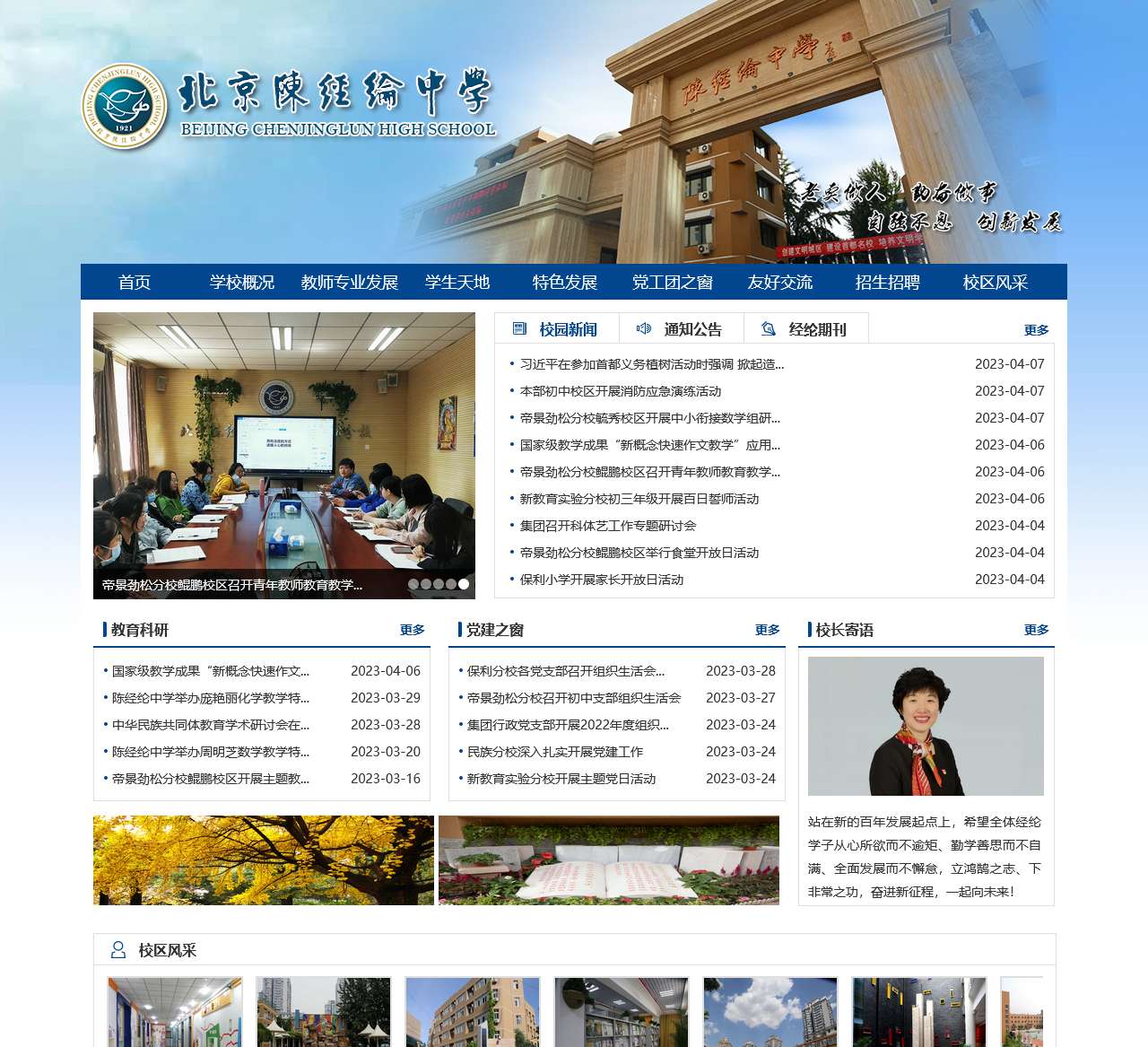1148x1047 pixels.
Task: Open the 招生招聘 navigation item
Action: click(887, 283)
